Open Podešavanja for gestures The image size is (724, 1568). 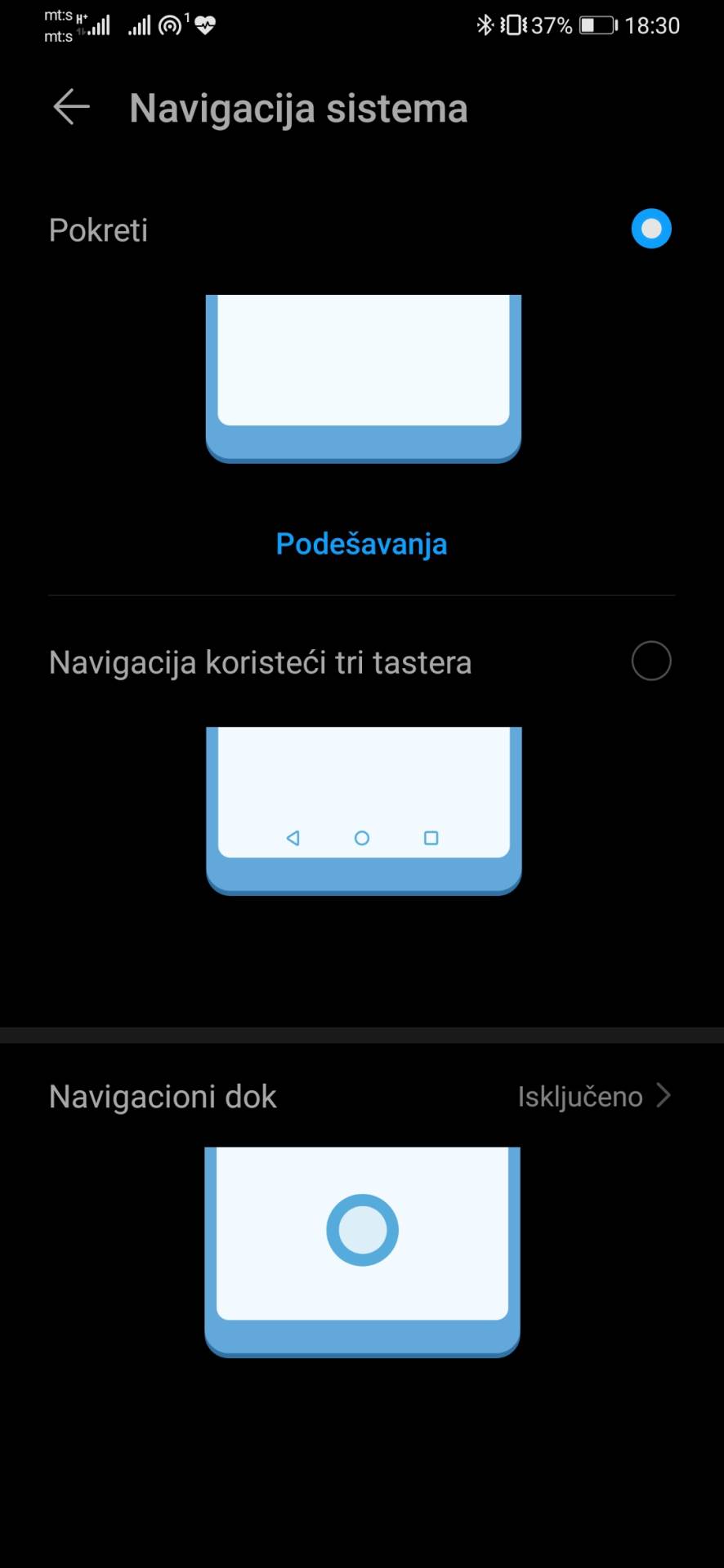coord(361,544)
